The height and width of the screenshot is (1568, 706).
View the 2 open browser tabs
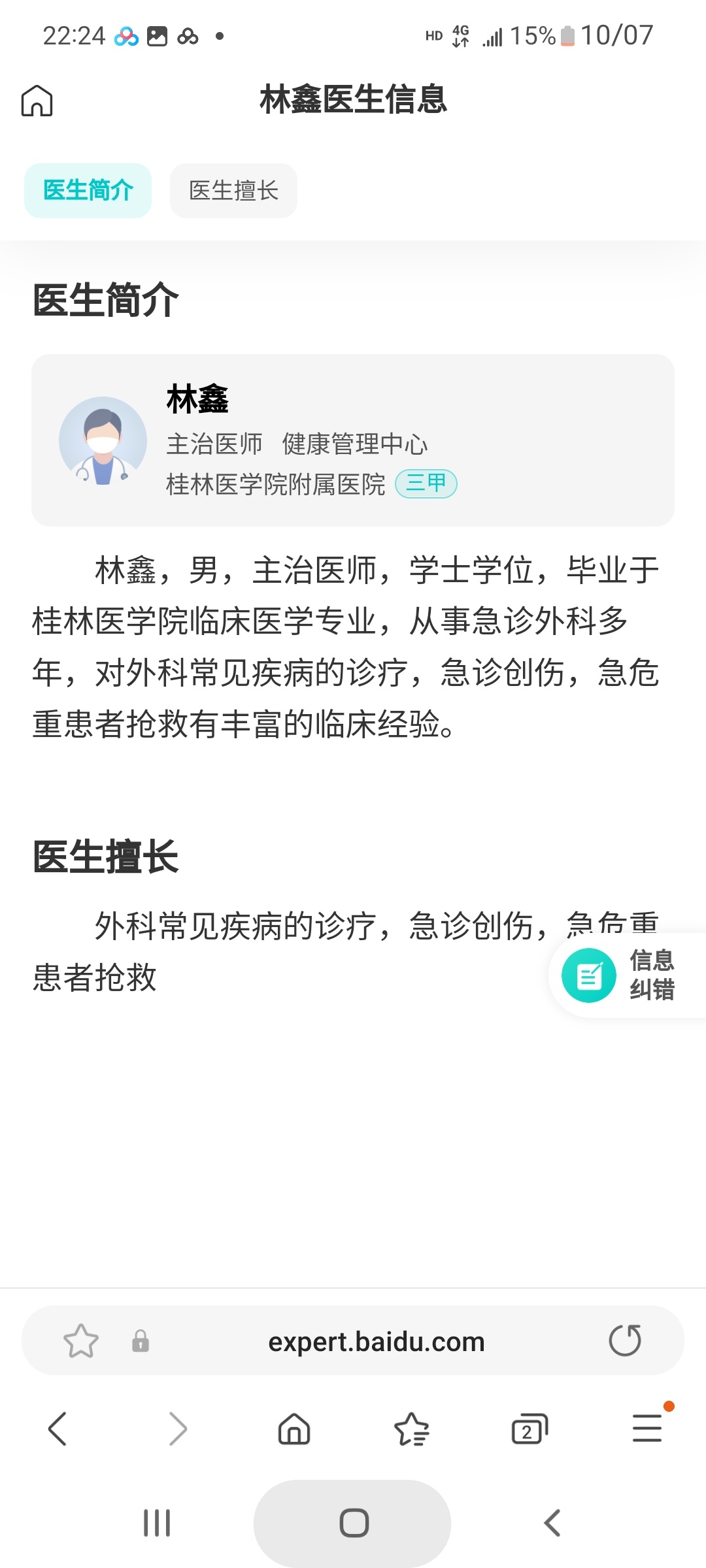point(529,1429)
